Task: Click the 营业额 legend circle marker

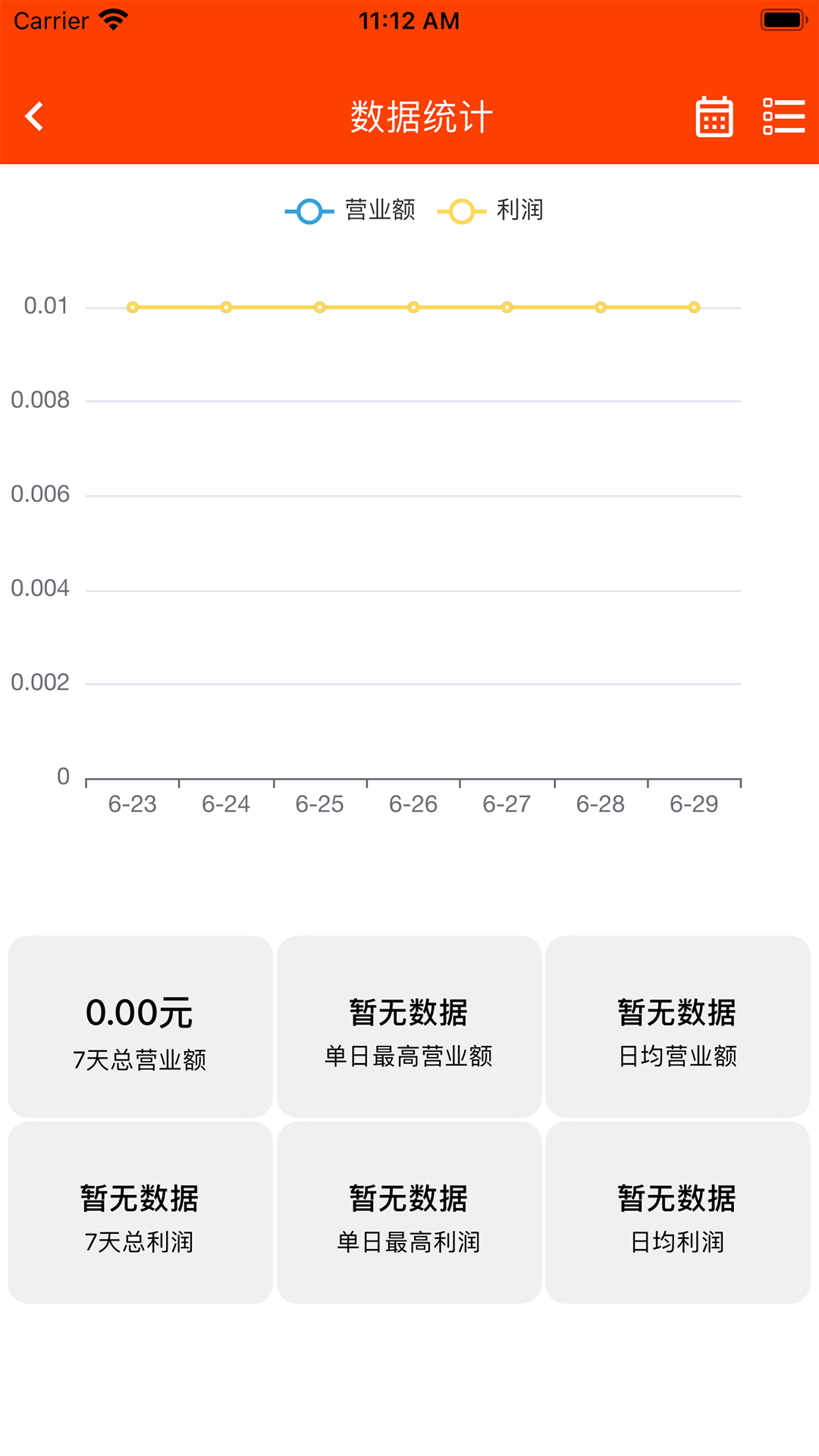Action: point(308,211)
